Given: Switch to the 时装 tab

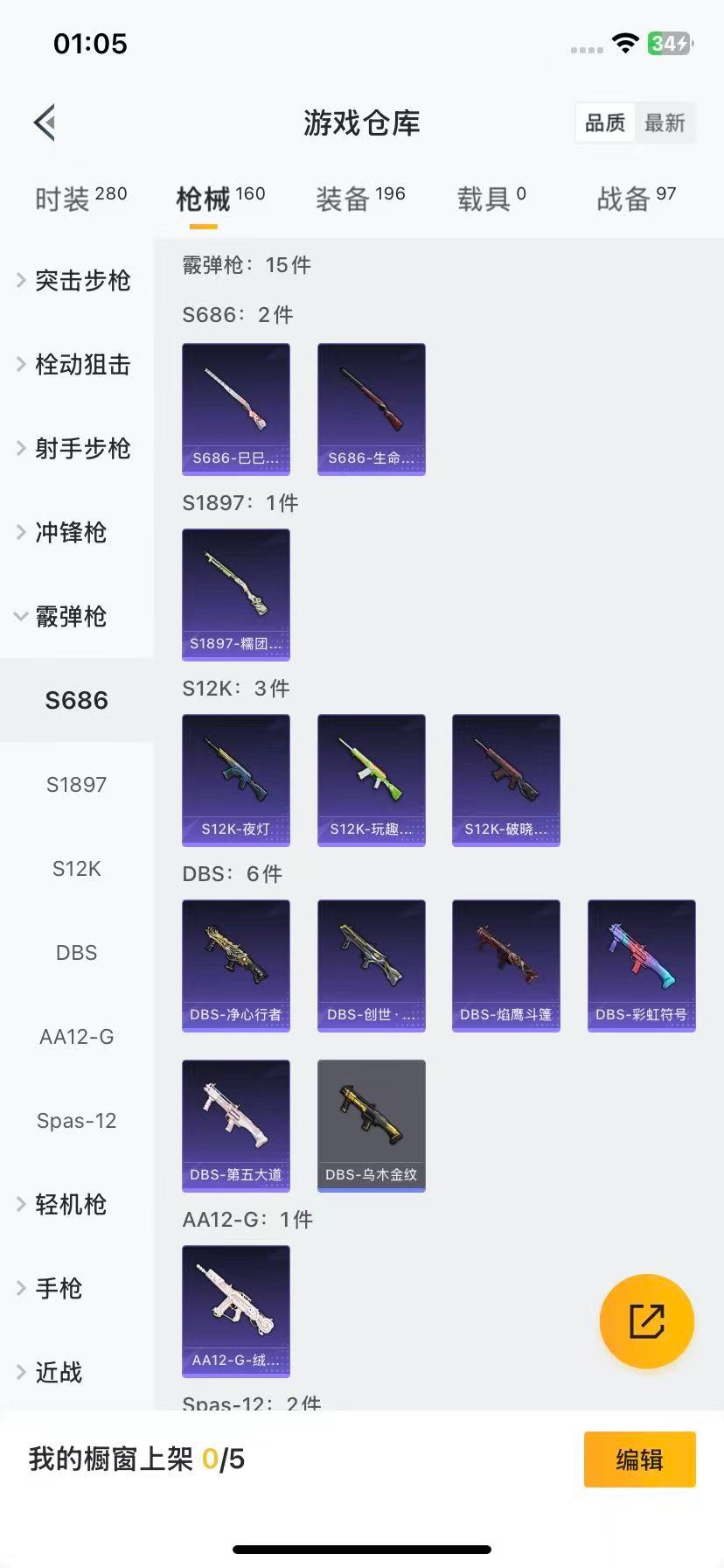Looking at the screenshot, I should 80,199.
